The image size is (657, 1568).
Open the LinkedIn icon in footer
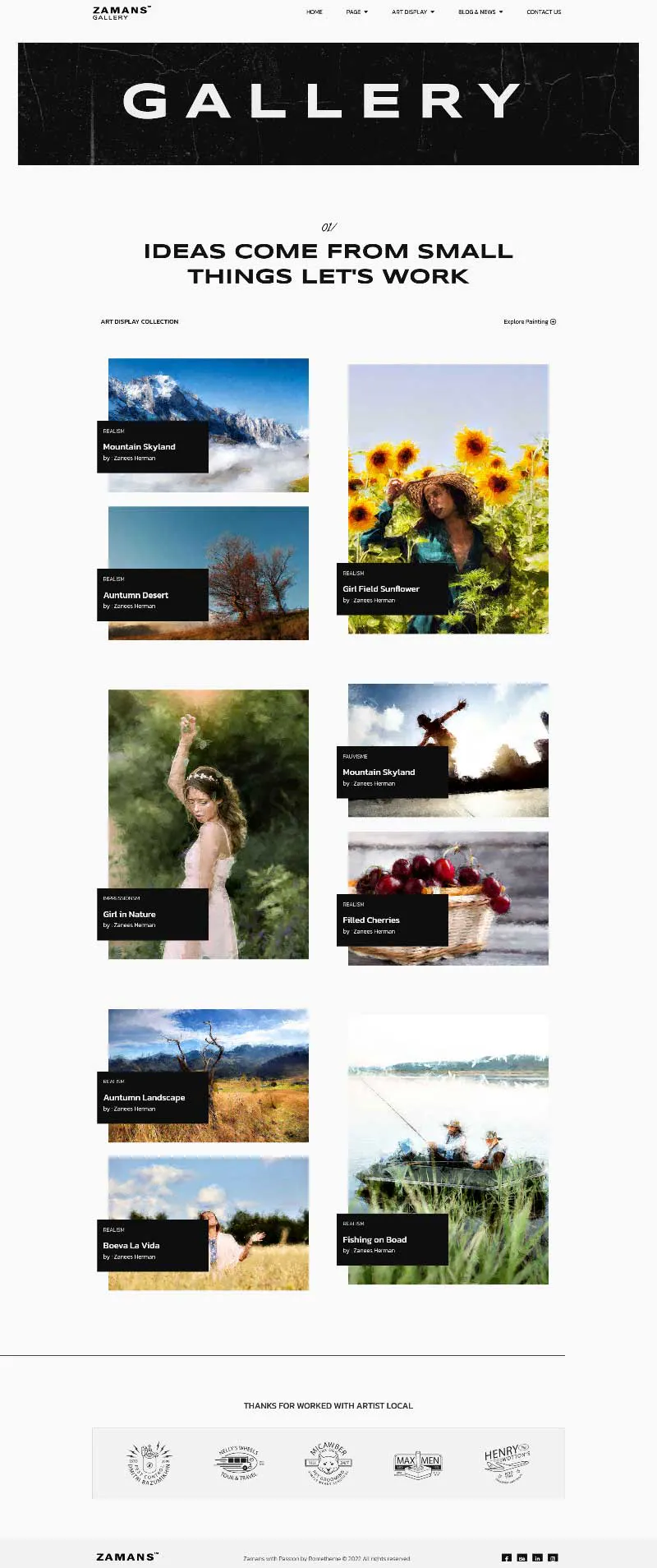pos(537,1558)
